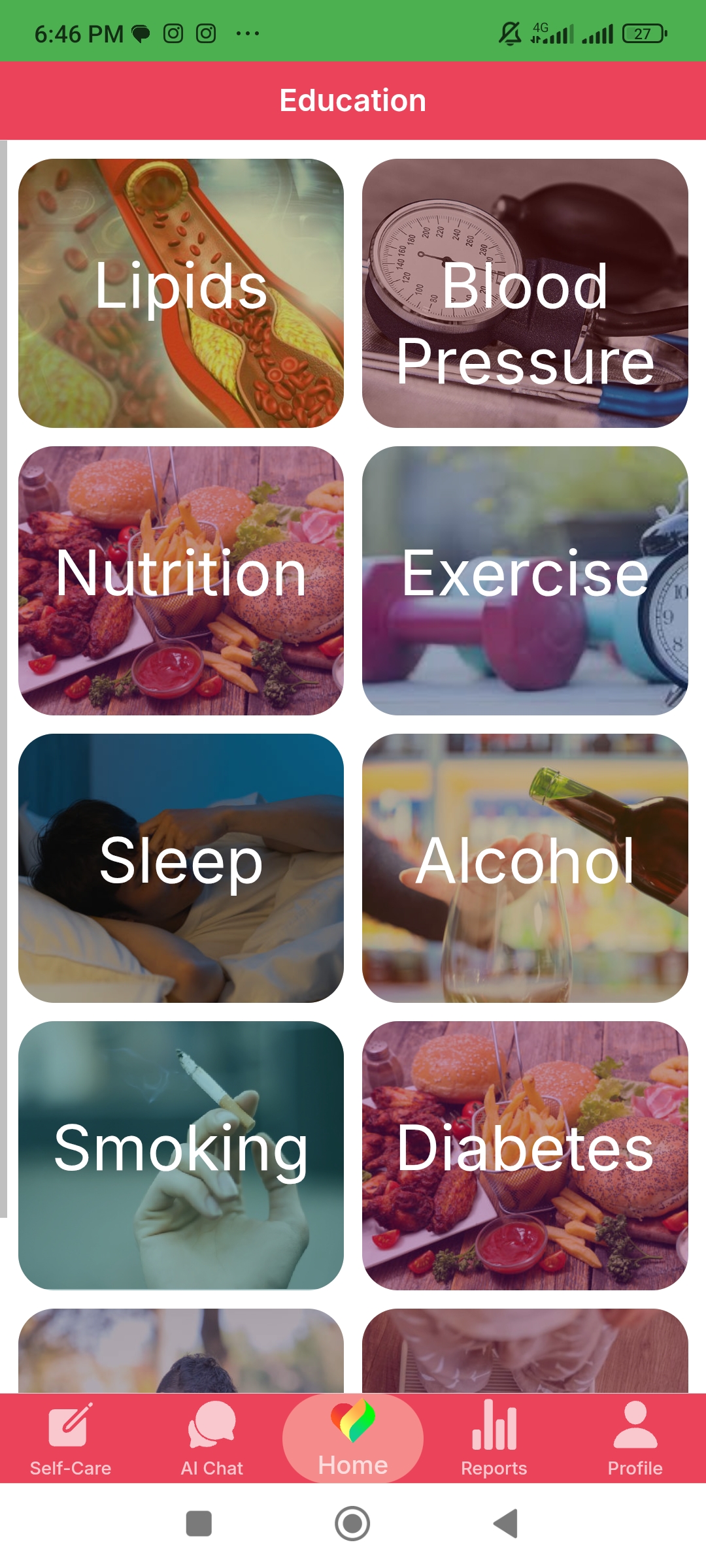Switch to the Self-Care tab
The width and height of the screenshot is (706, 1568).
(71, 1439)
